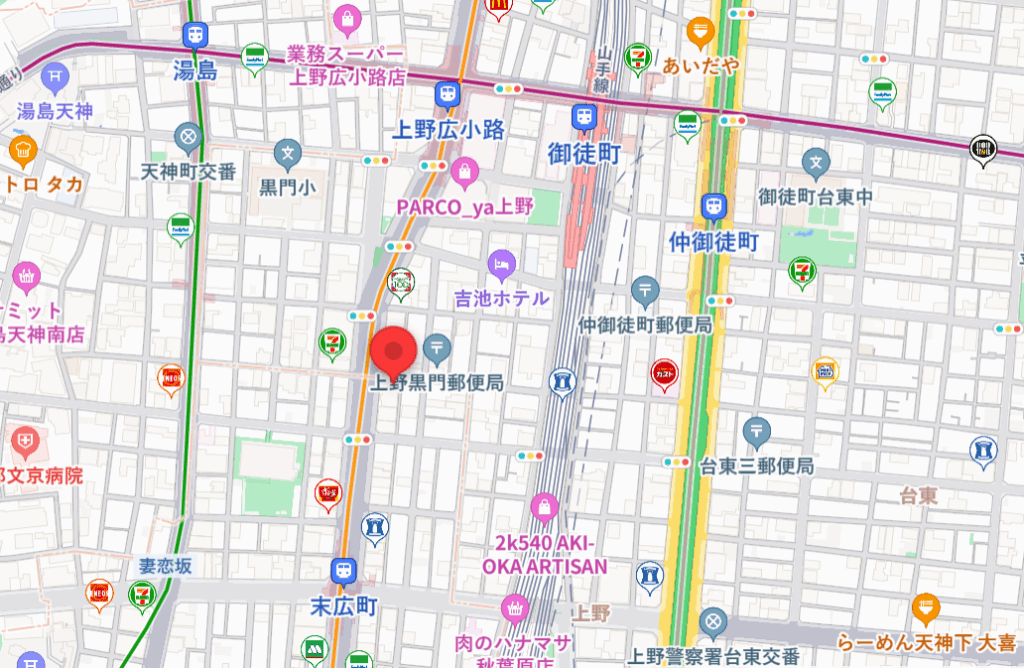Select the 黒門小 school marker
This screenshot has height=668, width=1024.
pos(288,154)
